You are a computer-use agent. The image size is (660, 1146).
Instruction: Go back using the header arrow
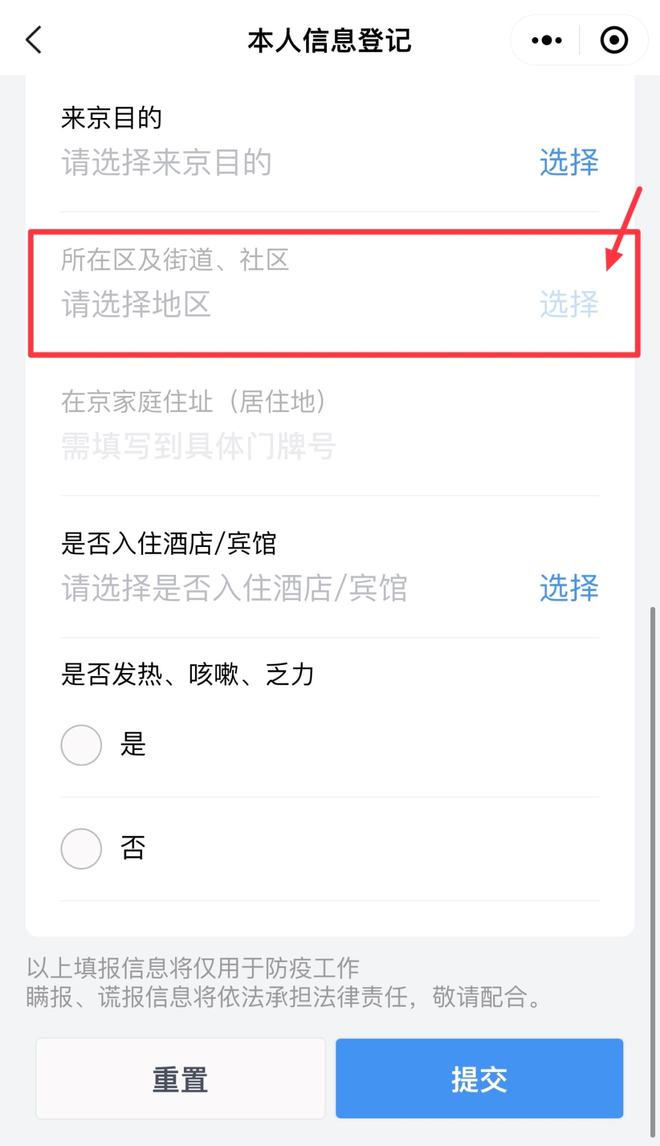pyautogui.click(x=34, y=40)
